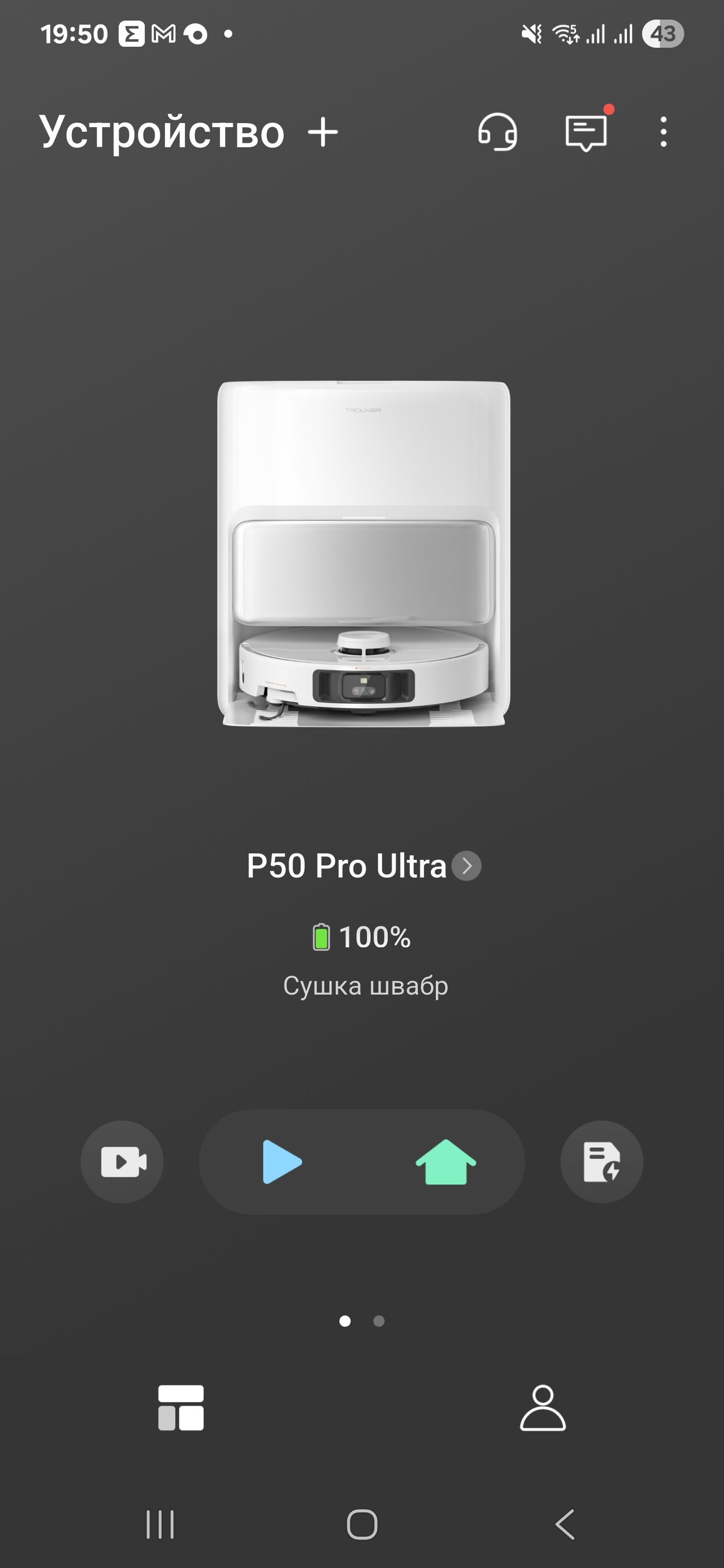Open customer support headset icon
This screenshot has width=724, height=1568.
(x=498, y=132)
